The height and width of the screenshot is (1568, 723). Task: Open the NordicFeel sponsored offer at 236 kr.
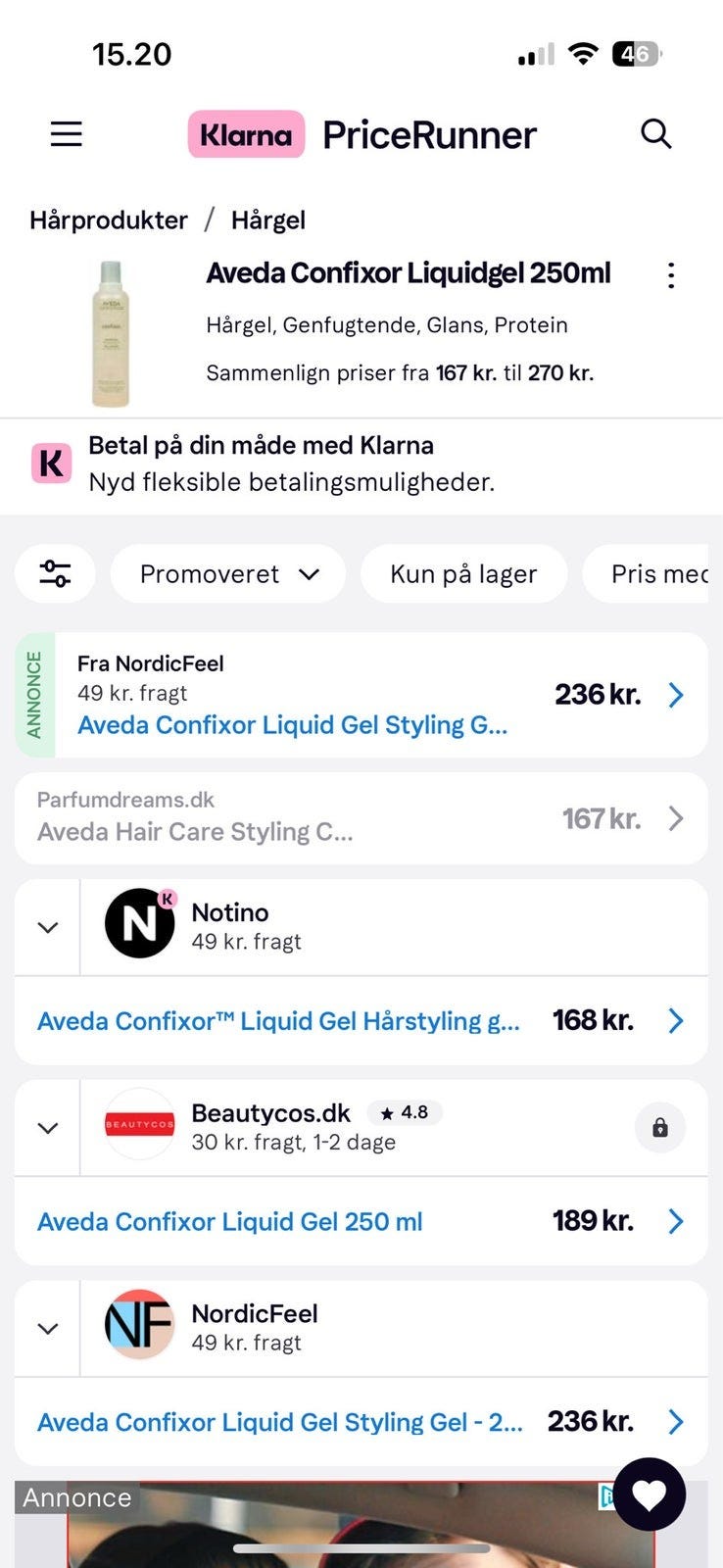[361, 695]
